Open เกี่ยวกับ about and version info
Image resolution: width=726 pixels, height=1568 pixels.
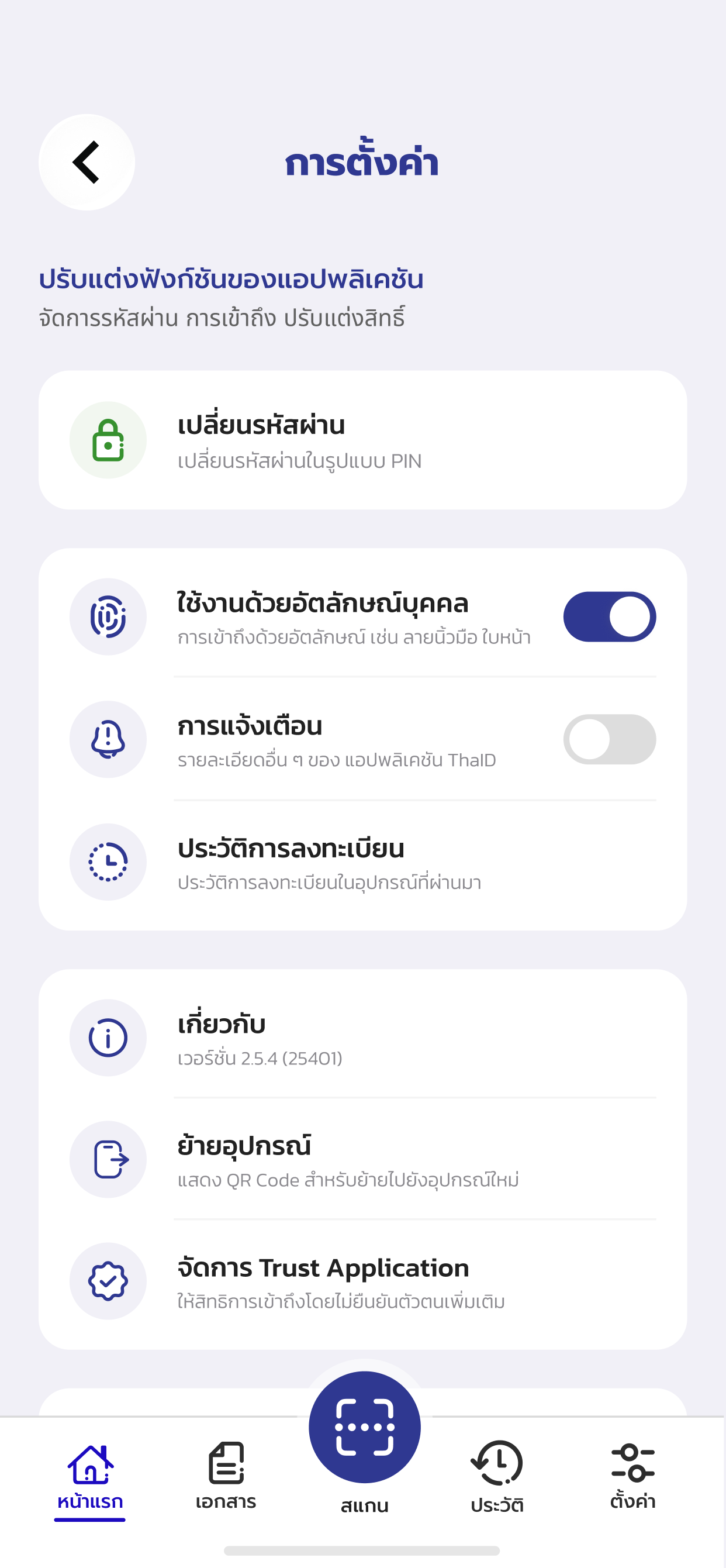(362, 1038)
